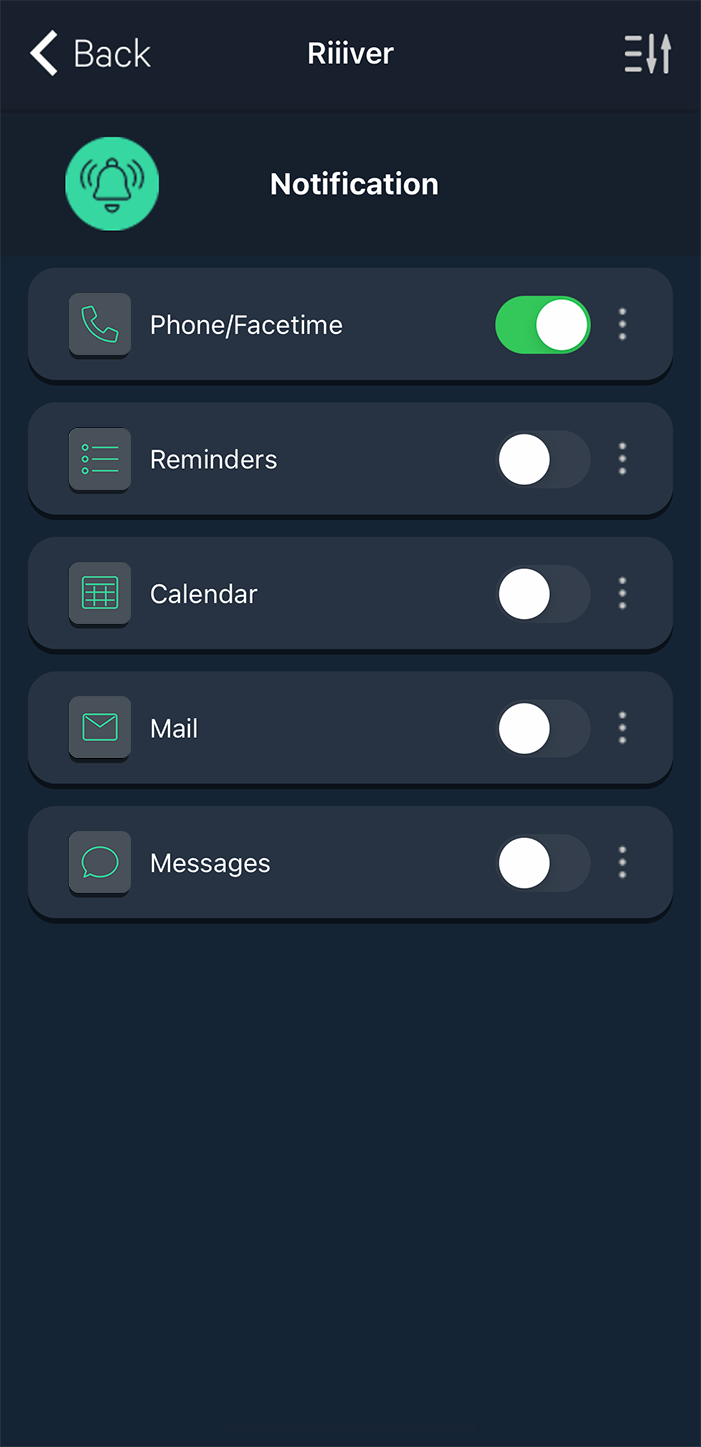Open more options for Phone/Facetime
Image resolution: width=701 pixels, height=1447 pixels.
pos(622,325)
